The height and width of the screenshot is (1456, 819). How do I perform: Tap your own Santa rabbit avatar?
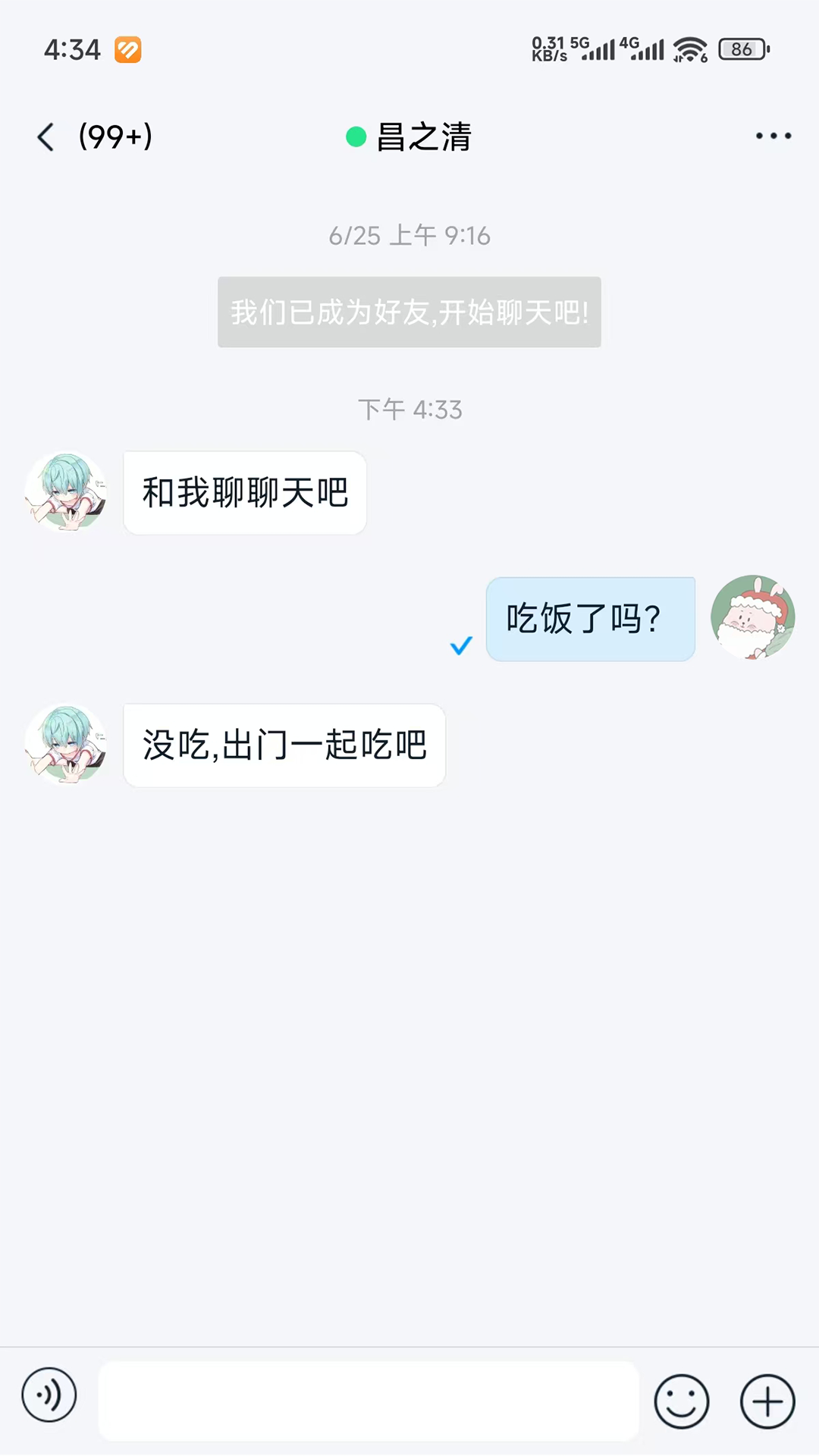point(753,618)
